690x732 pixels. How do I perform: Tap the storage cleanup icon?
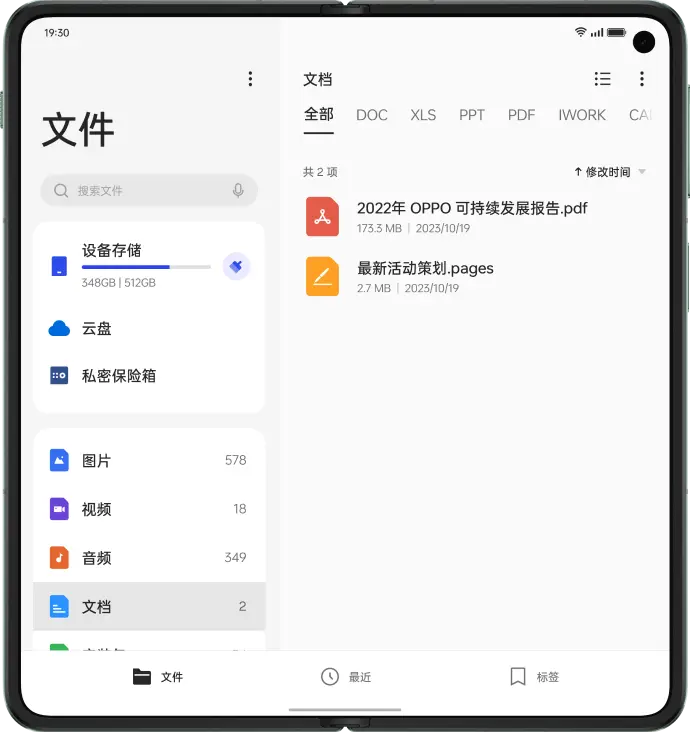tap(236, 266)
